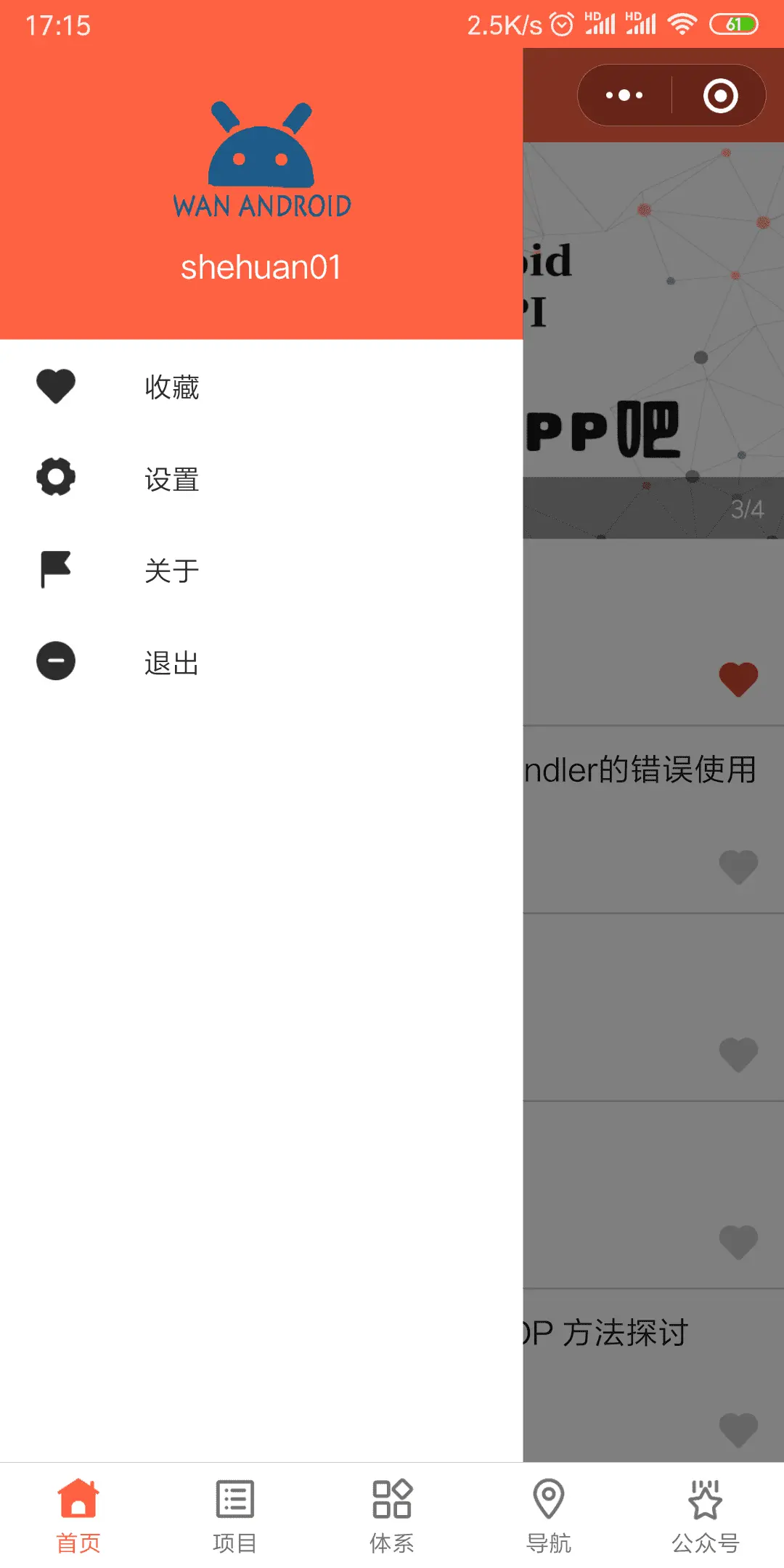Like the article about OP 方法探讨
This screenshot has height=1568, width=784.
[x=738, y=1429]
